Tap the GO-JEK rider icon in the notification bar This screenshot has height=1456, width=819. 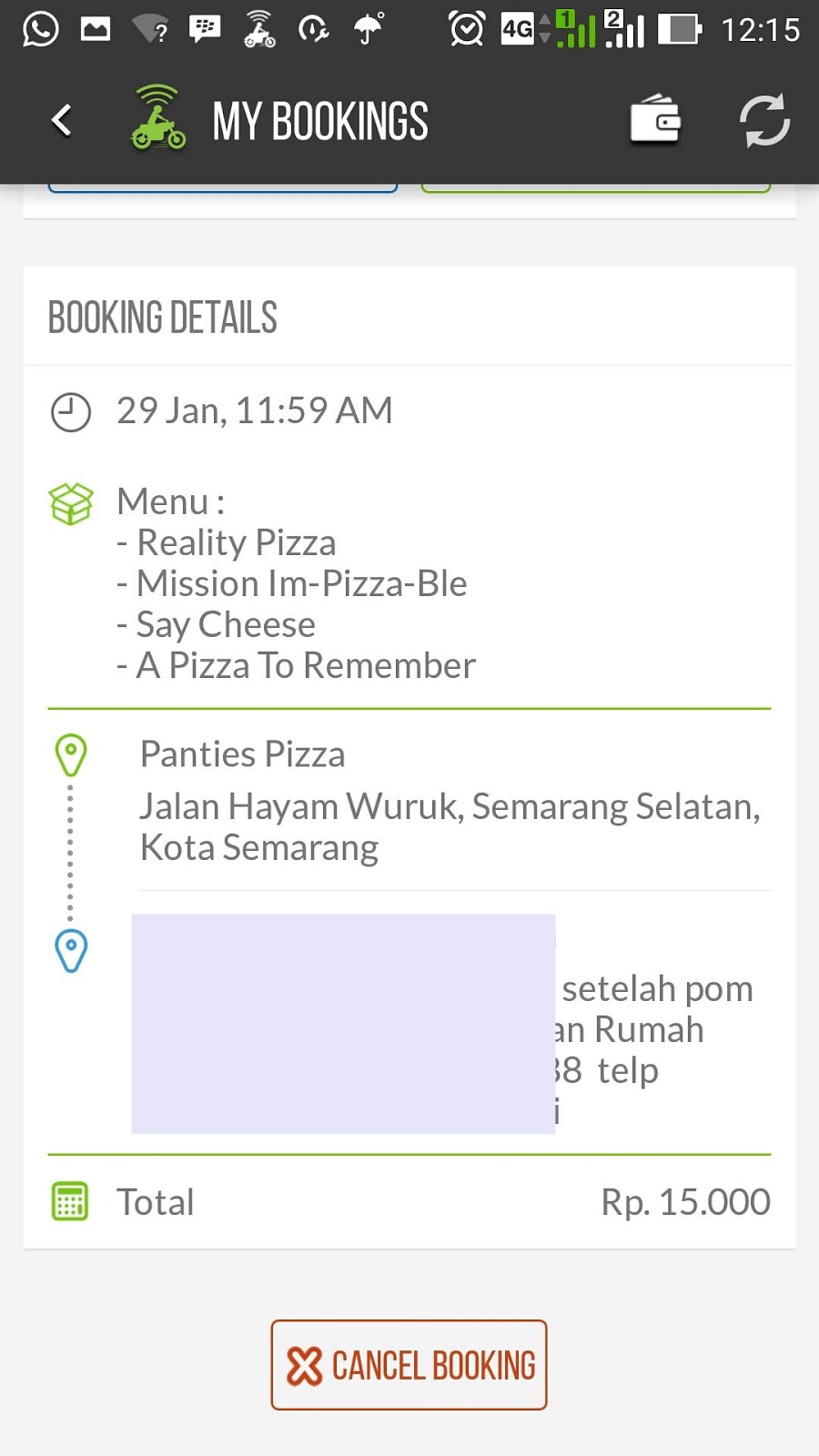(x=258, y=29)
